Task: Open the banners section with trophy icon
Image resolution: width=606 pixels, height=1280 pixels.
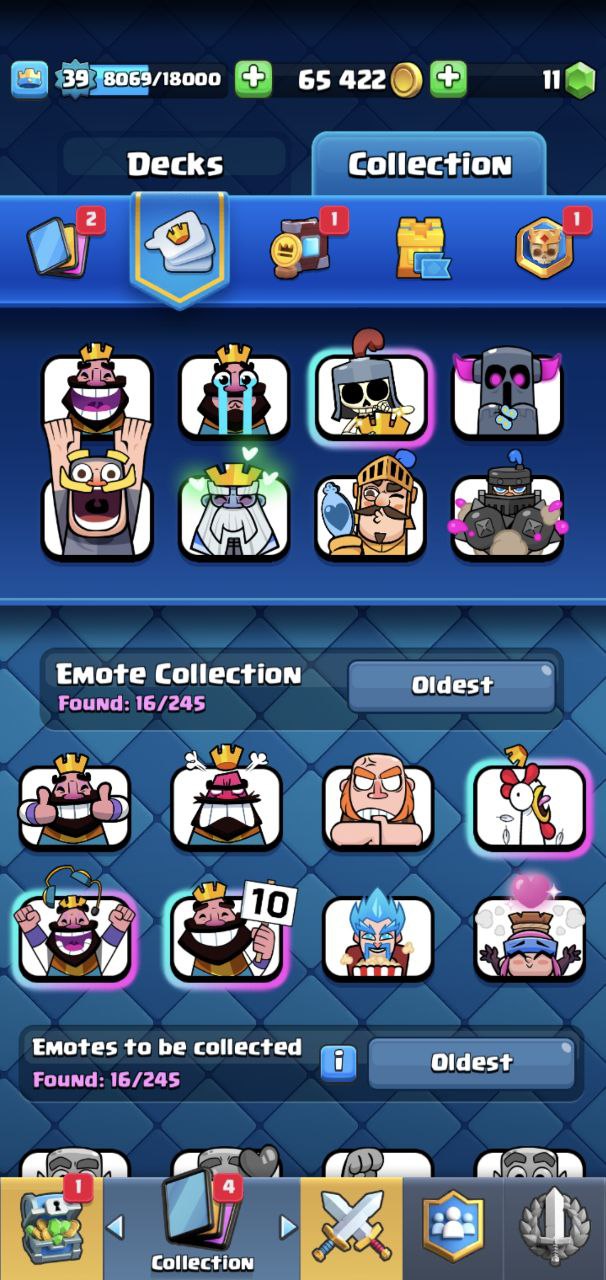Action: pyautogui.click(x=300, y=244)
